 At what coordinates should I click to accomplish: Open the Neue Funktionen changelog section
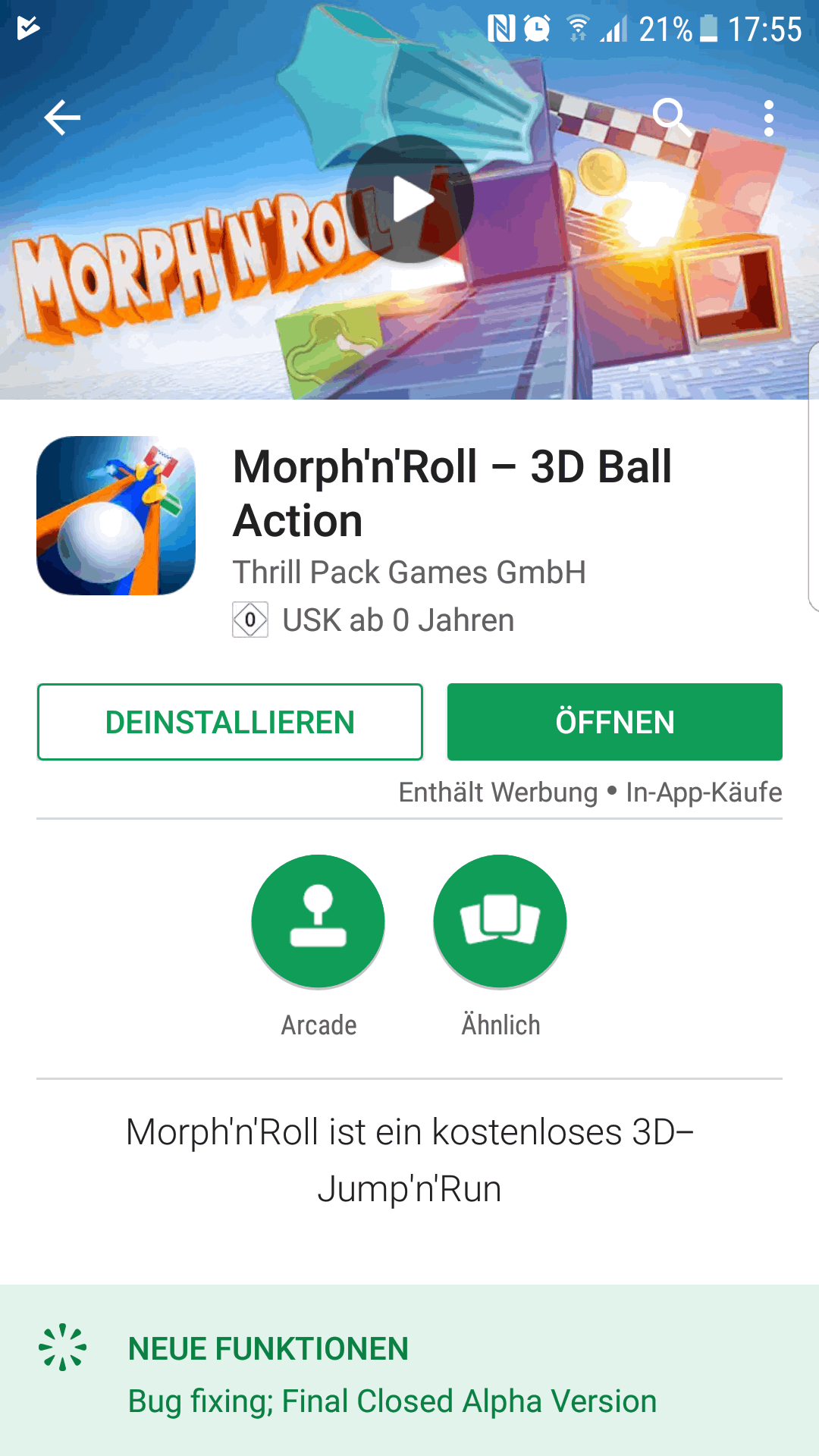[409, 1373]
